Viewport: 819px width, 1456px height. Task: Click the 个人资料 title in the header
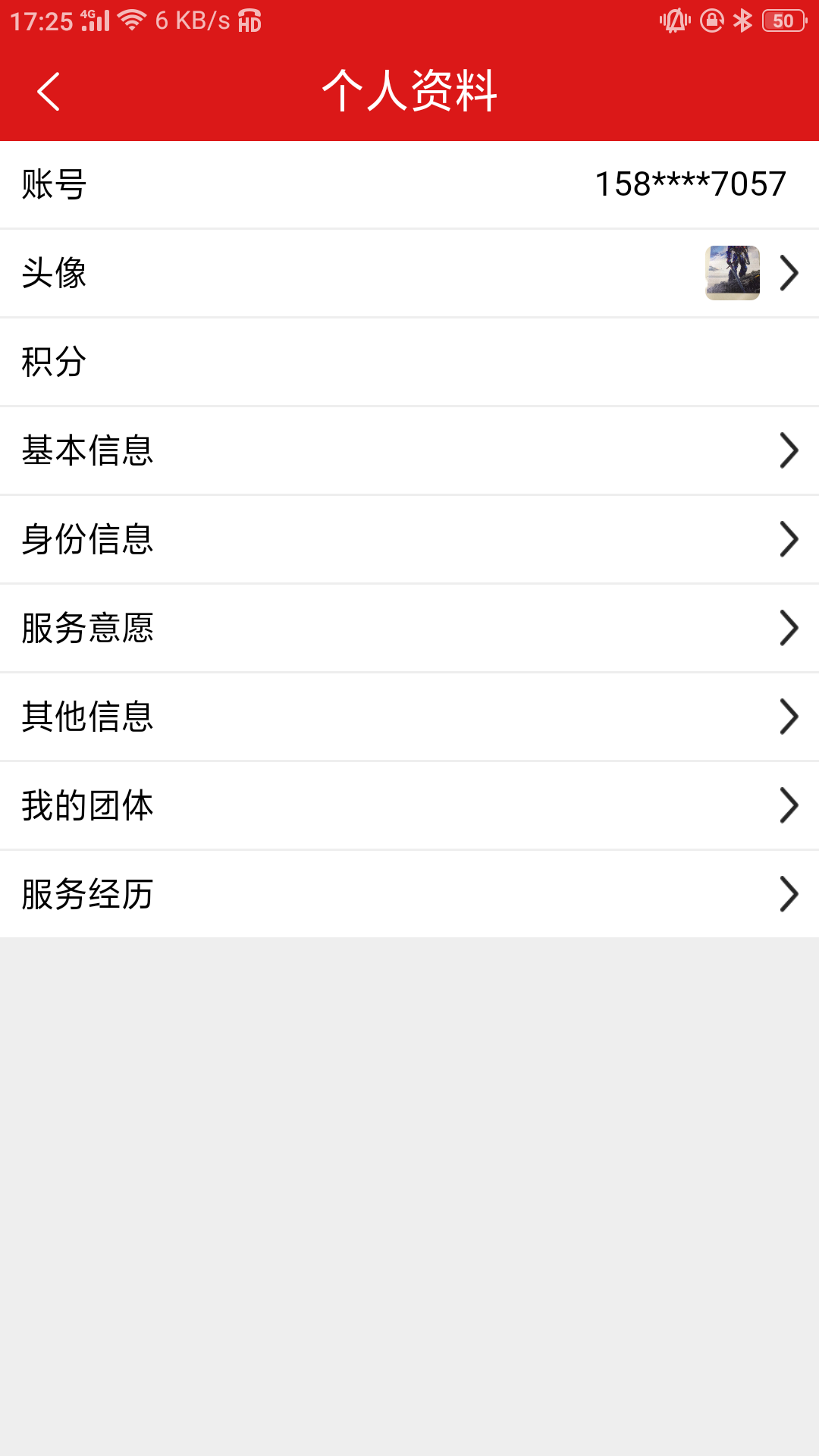(409, 91)
